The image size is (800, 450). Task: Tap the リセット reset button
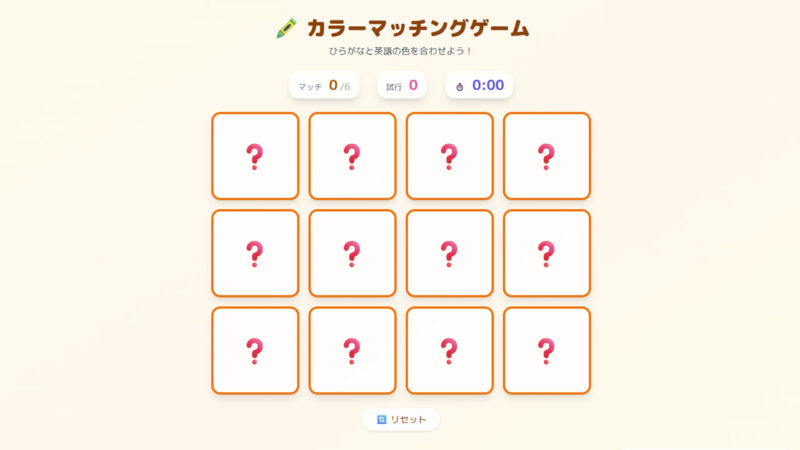pyautogui.click(x=401, y=420)
